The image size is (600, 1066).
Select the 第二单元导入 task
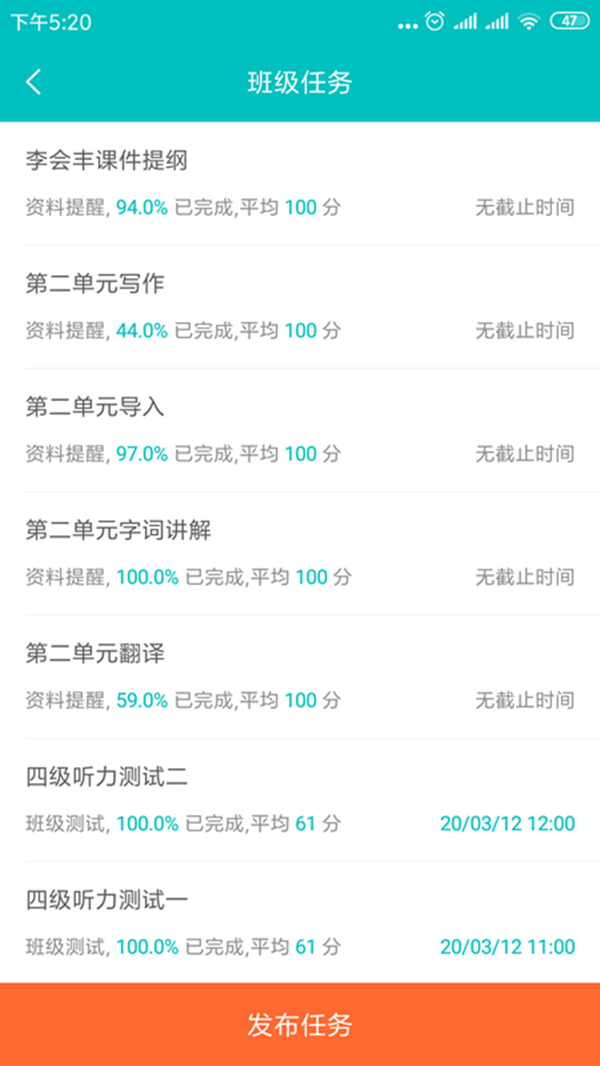point(300,430)
